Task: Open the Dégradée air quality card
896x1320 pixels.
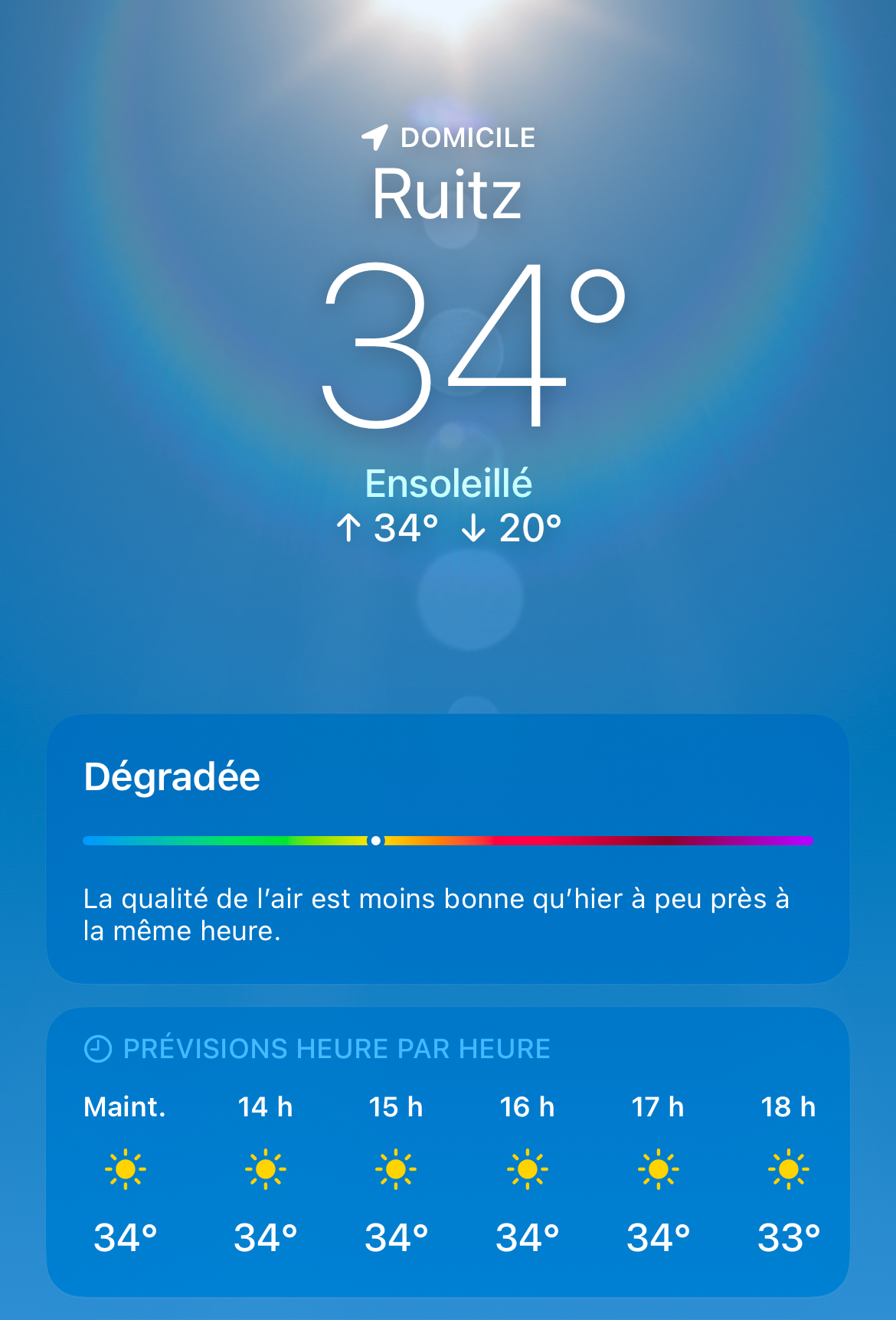Action: tap(447, 848)
